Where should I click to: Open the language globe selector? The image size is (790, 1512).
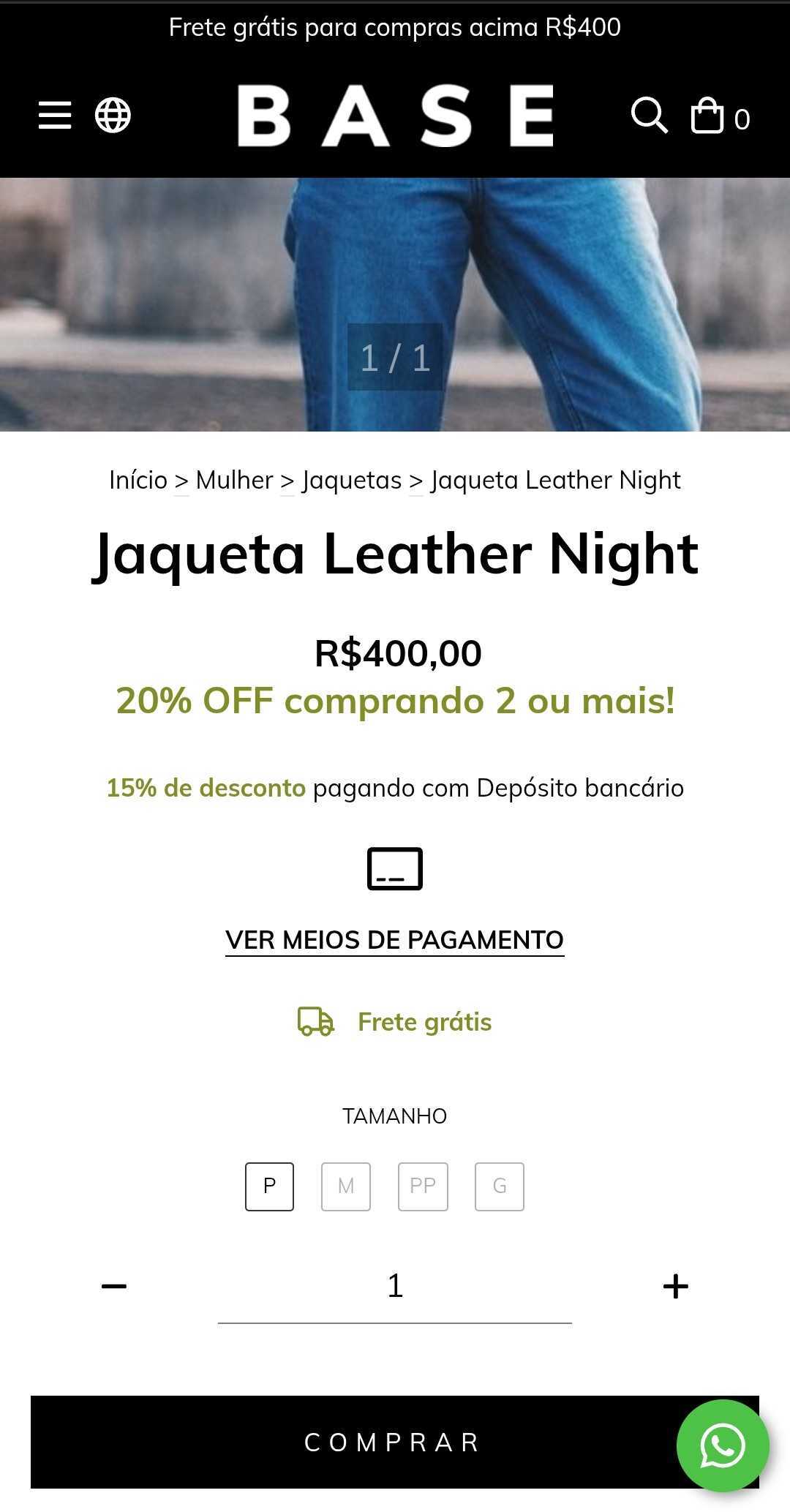click(113, 116)
